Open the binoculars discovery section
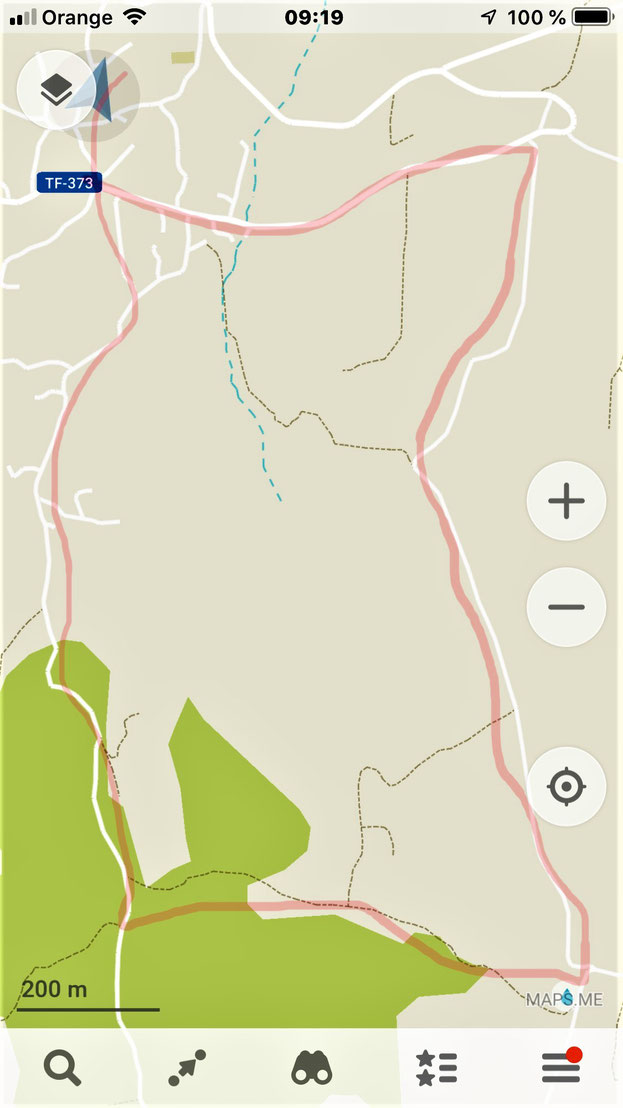 pyautogui.click(x=311, y=1068)
